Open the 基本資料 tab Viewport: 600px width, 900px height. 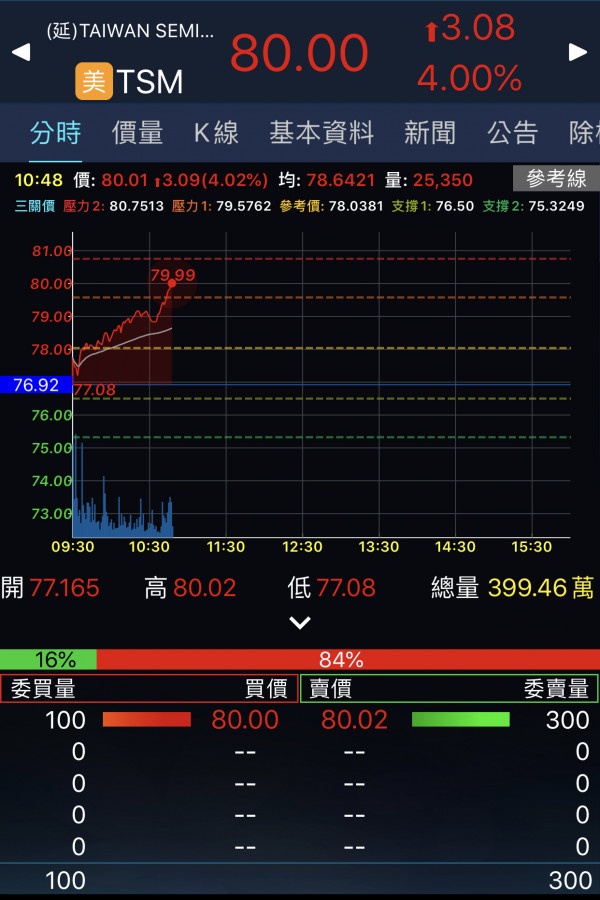coord(321,132)
